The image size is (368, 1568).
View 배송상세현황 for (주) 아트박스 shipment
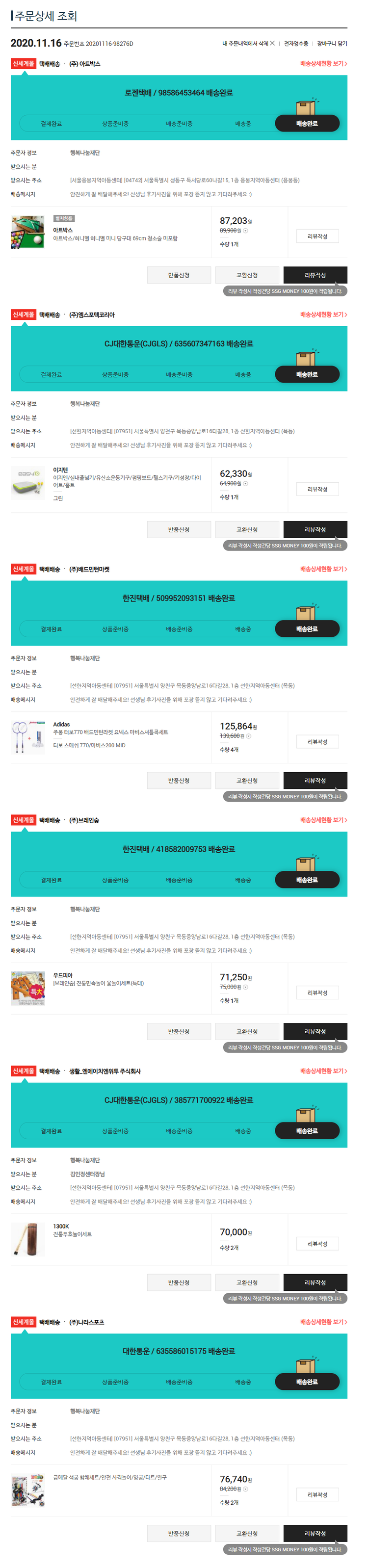coord(323,63)
